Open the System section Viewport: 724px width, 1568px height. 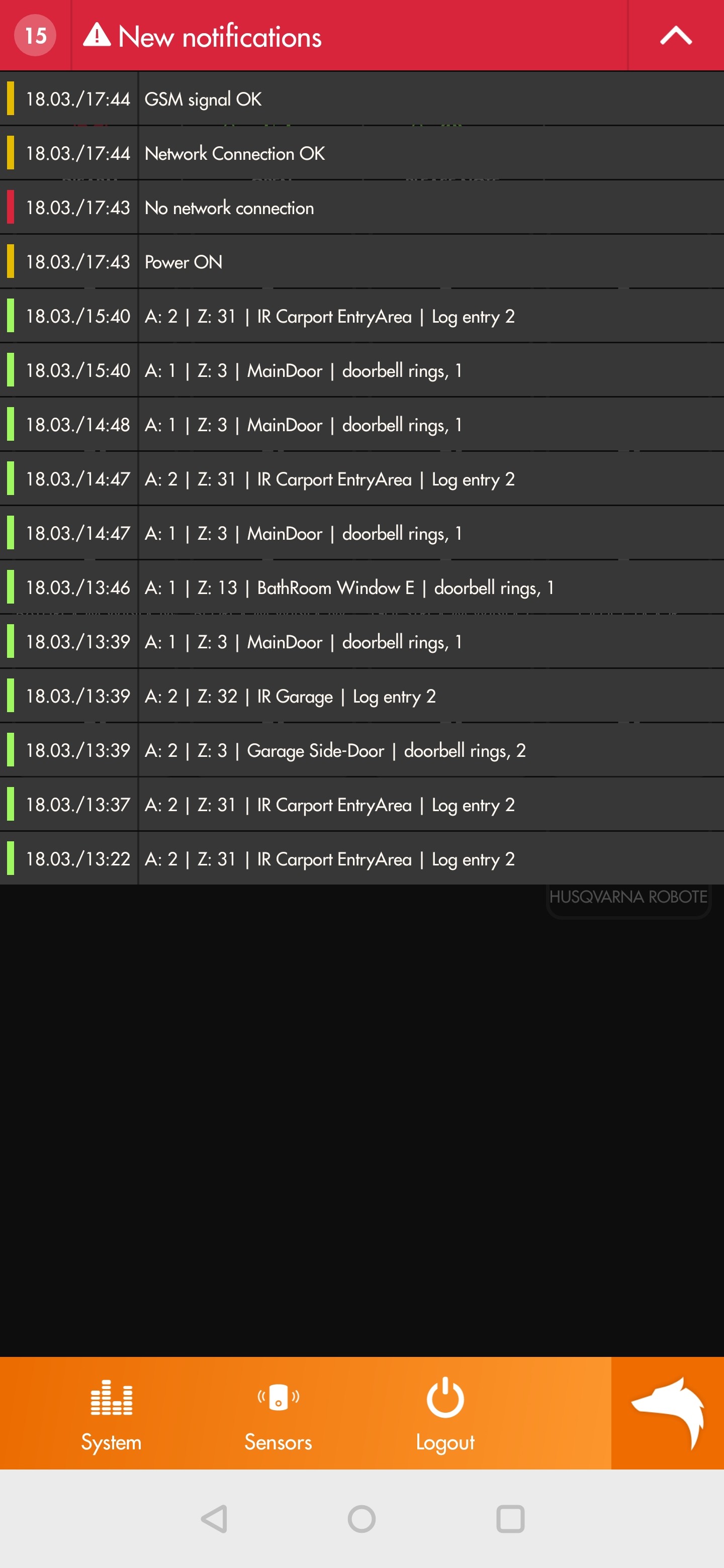(112, 1413)
